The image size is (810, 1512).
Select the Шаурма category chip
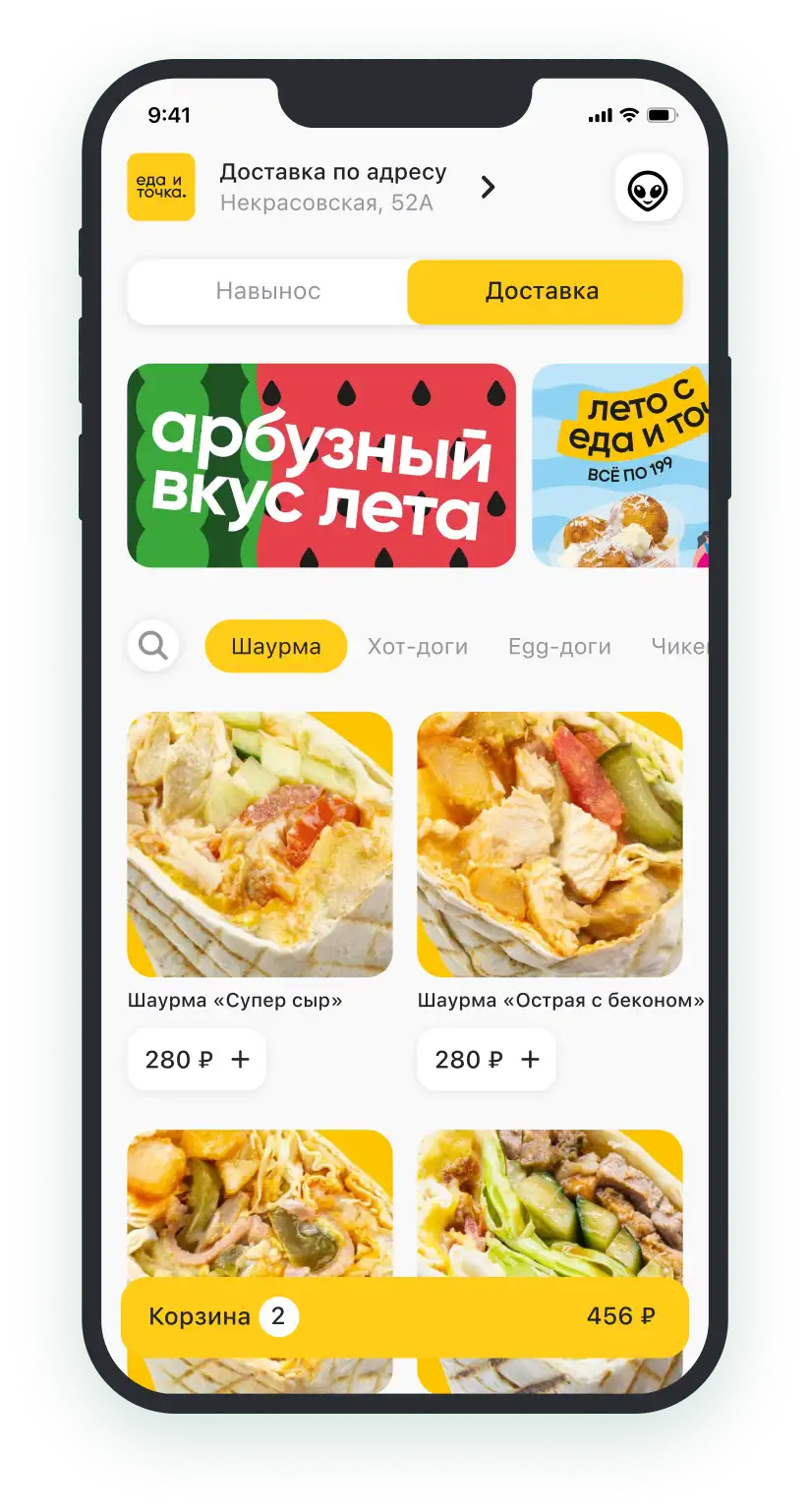pos(276,646)
